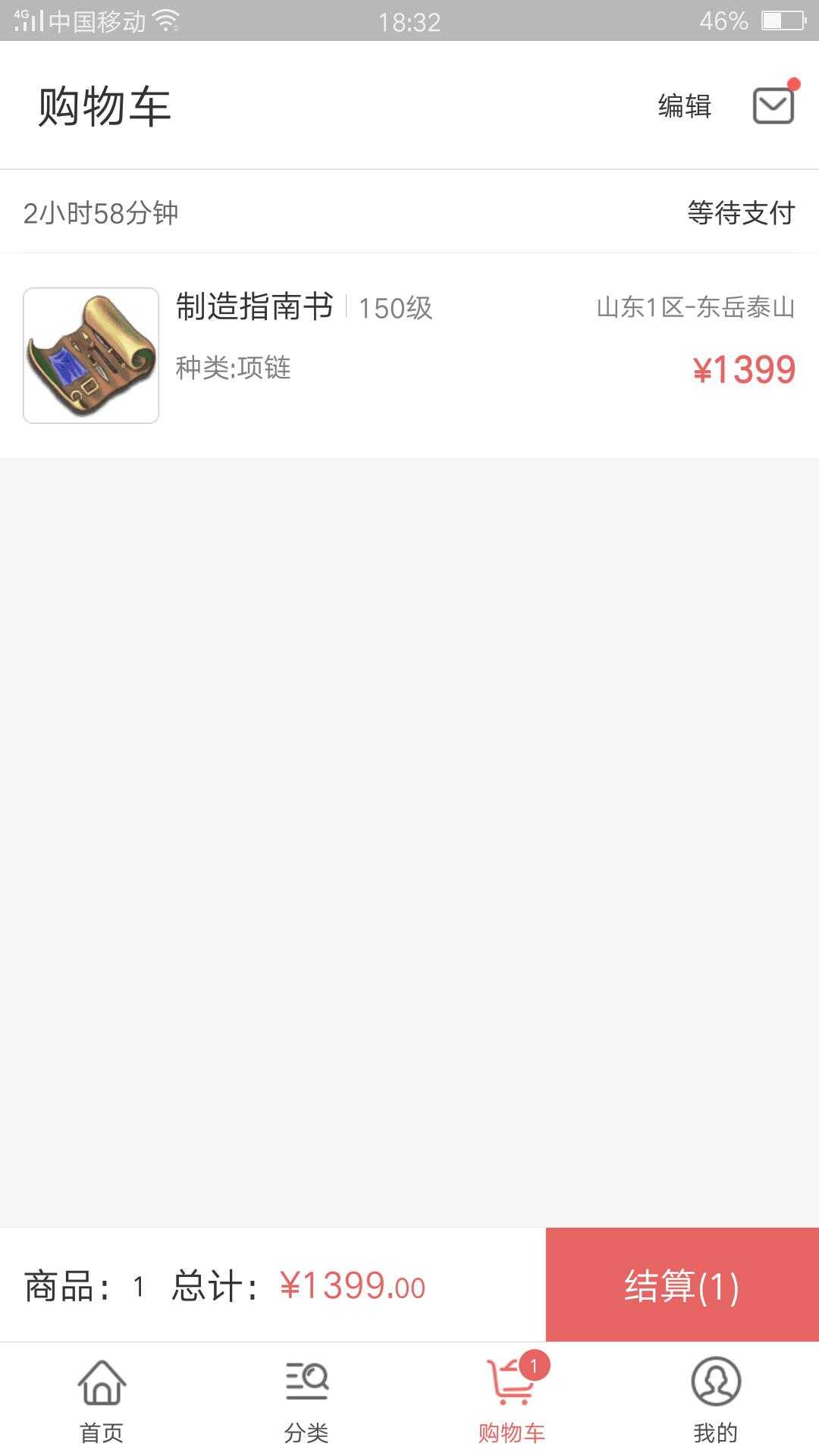Viewport: 819px width, 1456px height.
Task: Tap 编辑 to edit the cart
Action: 684,106
